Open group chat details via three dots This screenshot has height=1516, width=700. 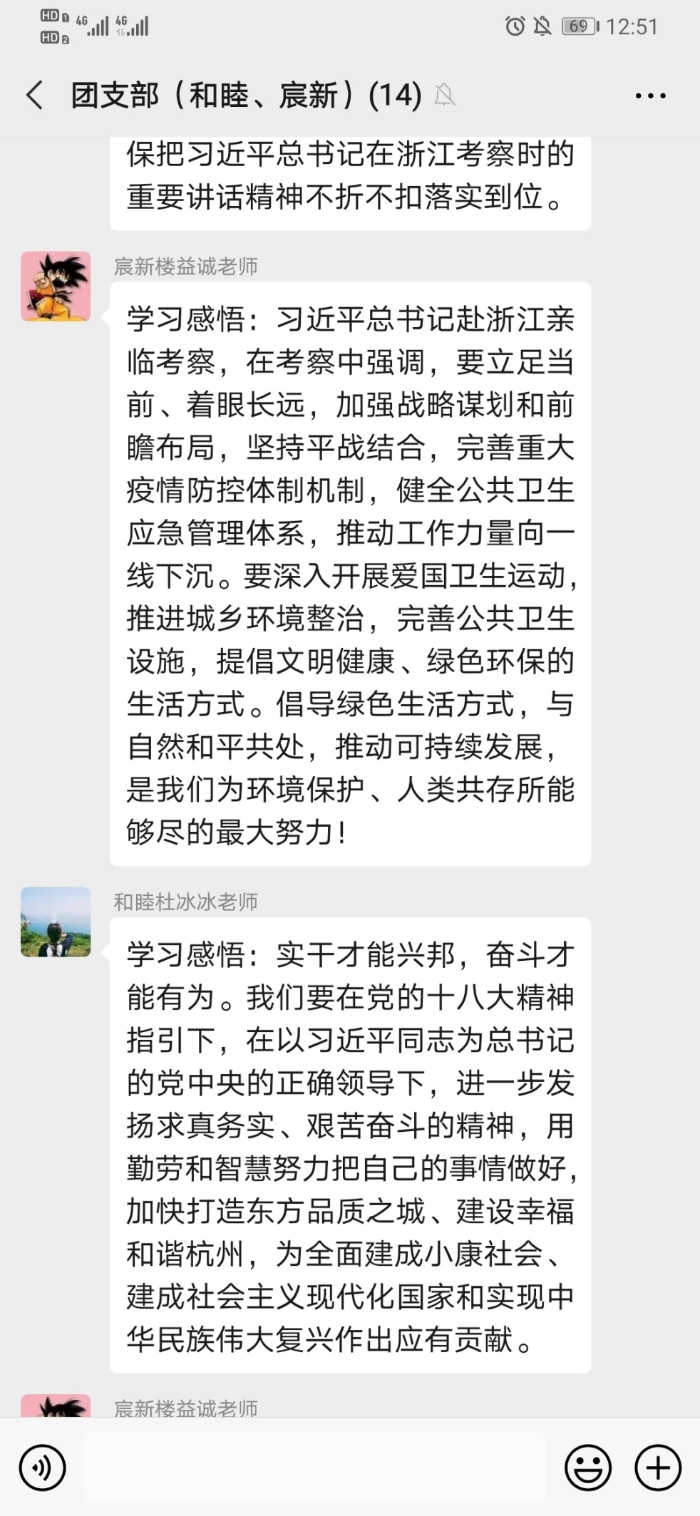(650, 96)
